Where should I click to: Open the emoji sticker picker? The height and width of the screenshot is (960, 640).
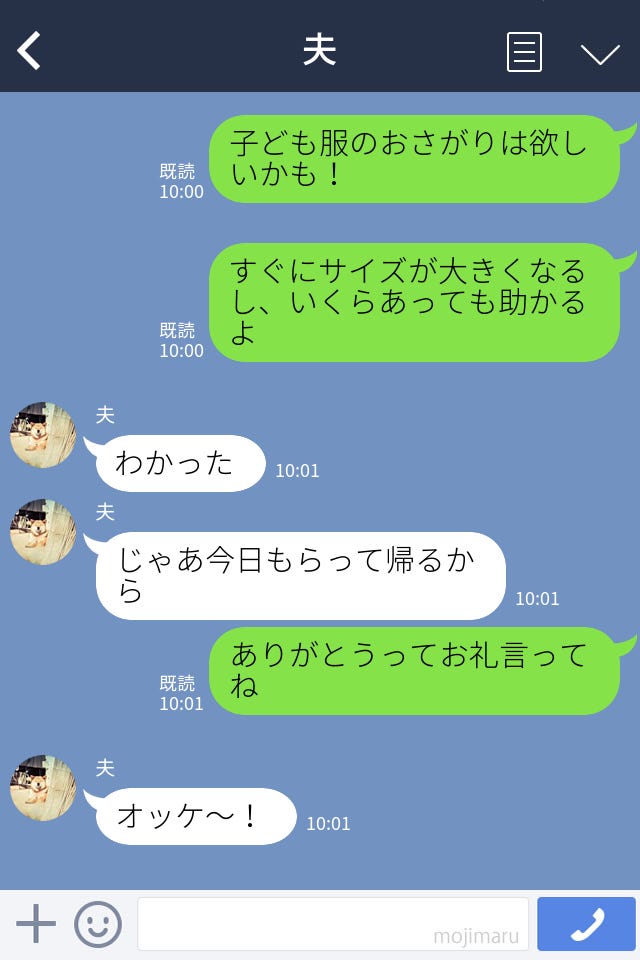tap(98, 924)
